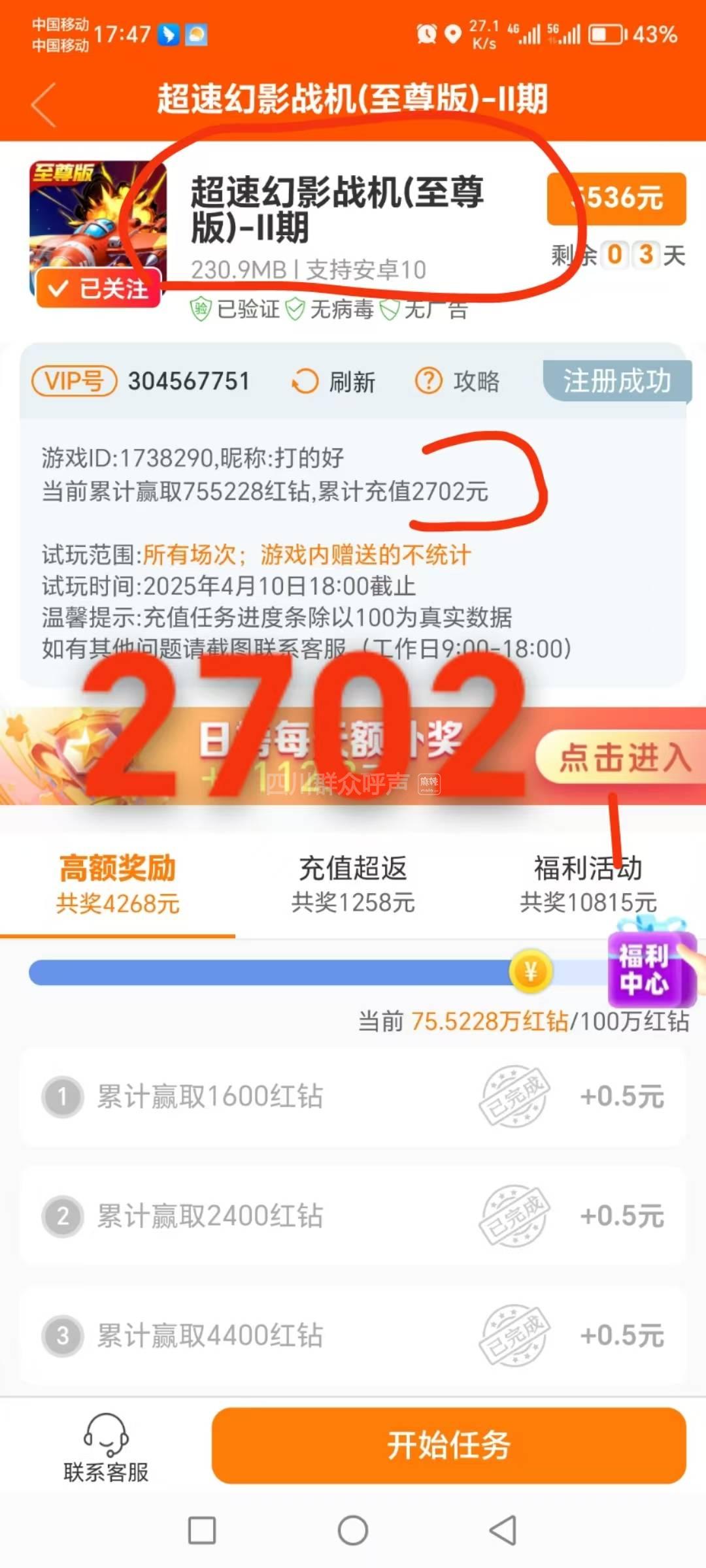Refresh the game data with 刷新
The height and width of the screenshot is (1568, 706).
pos(334,382)
